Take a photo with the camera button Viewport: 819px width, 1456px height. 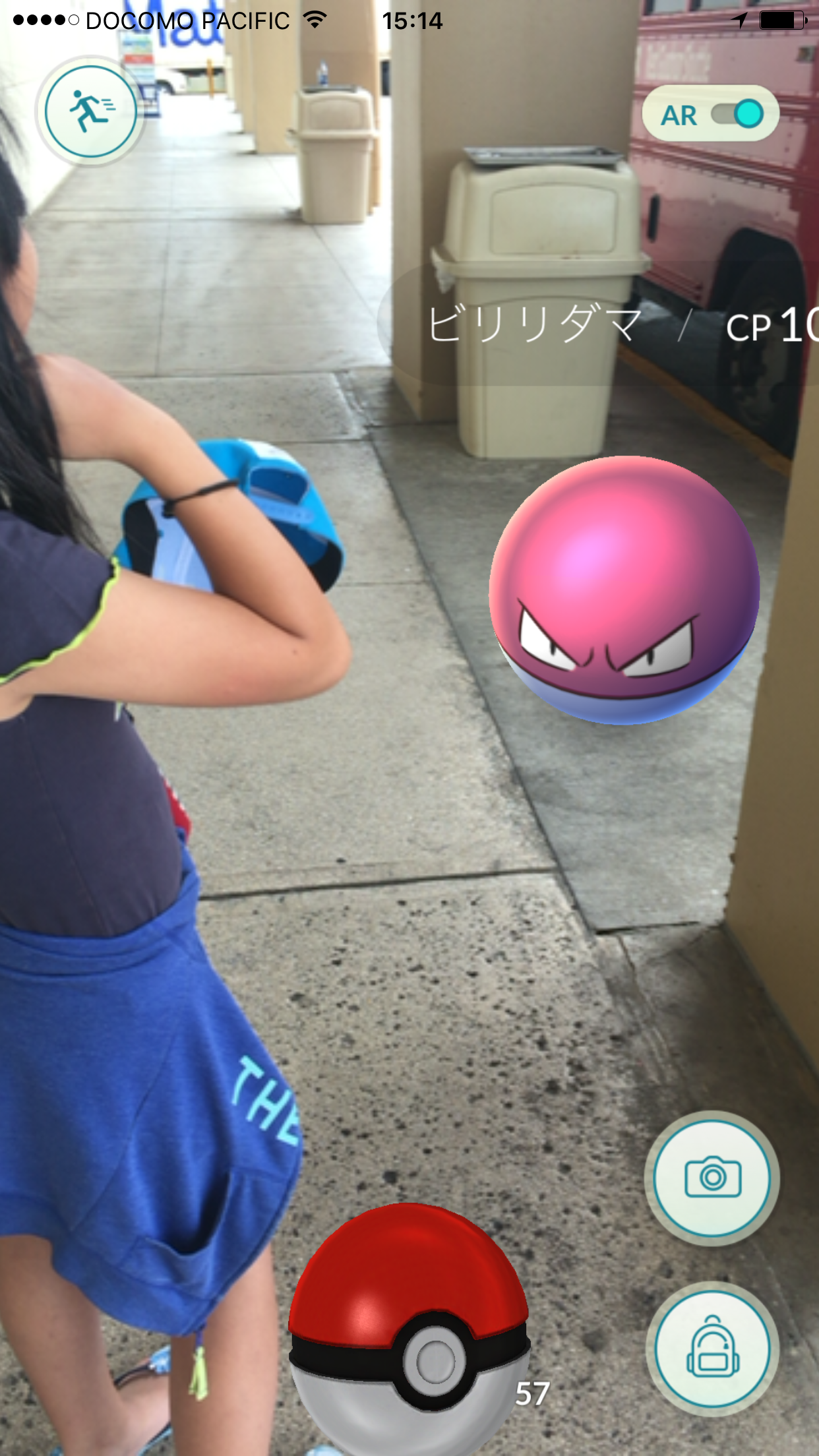tap(712, 1178)
